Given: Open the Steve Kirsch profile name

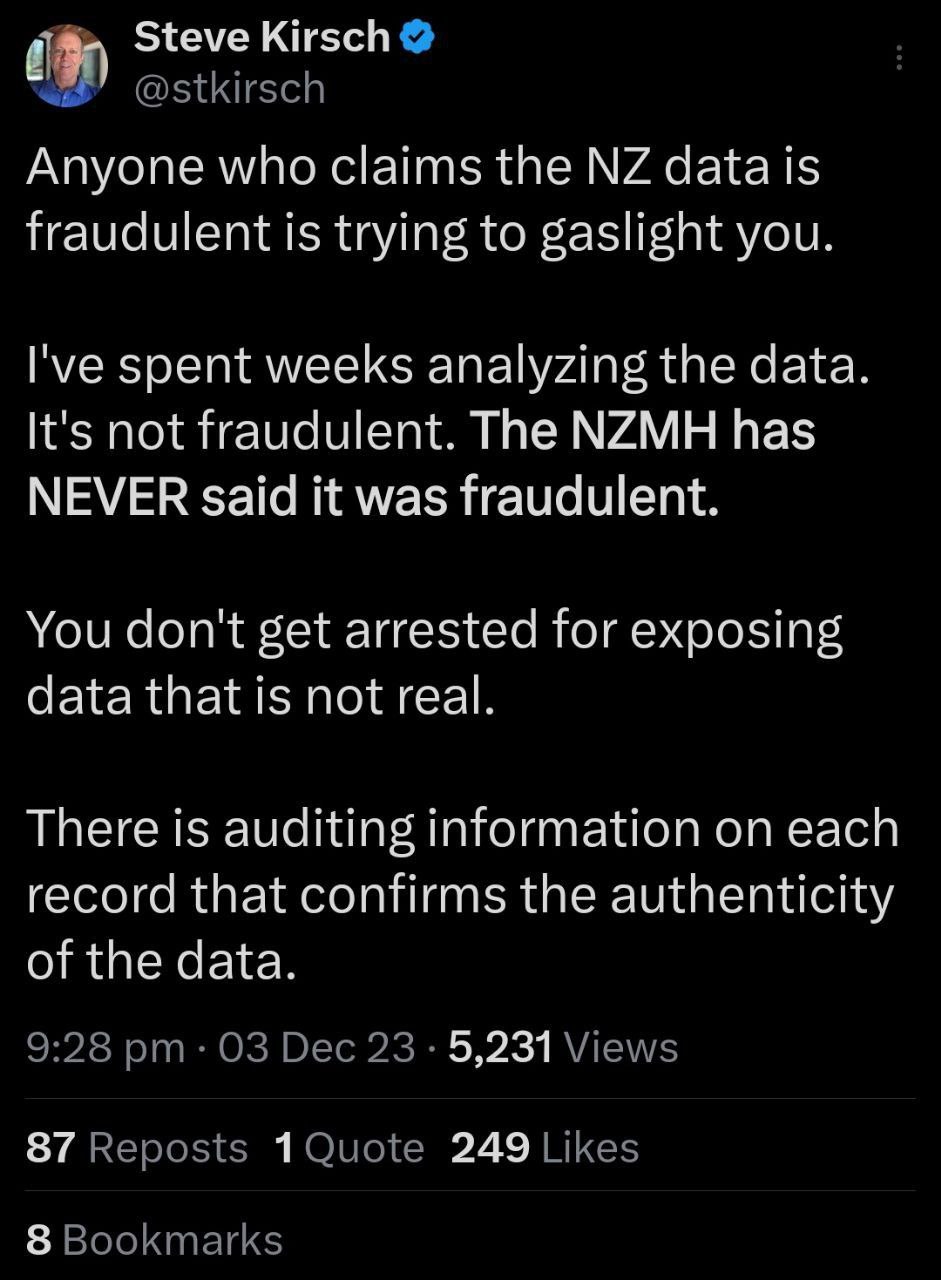Looking at the screenshot, I should pos(262,37).
